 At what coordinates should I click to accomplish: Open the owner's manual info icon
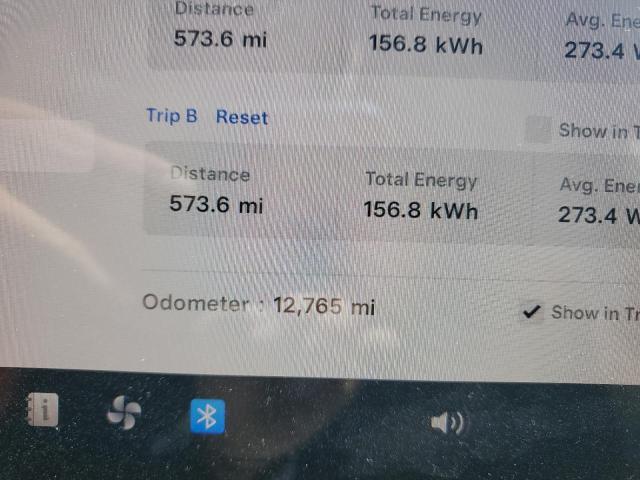pos(43,411)
